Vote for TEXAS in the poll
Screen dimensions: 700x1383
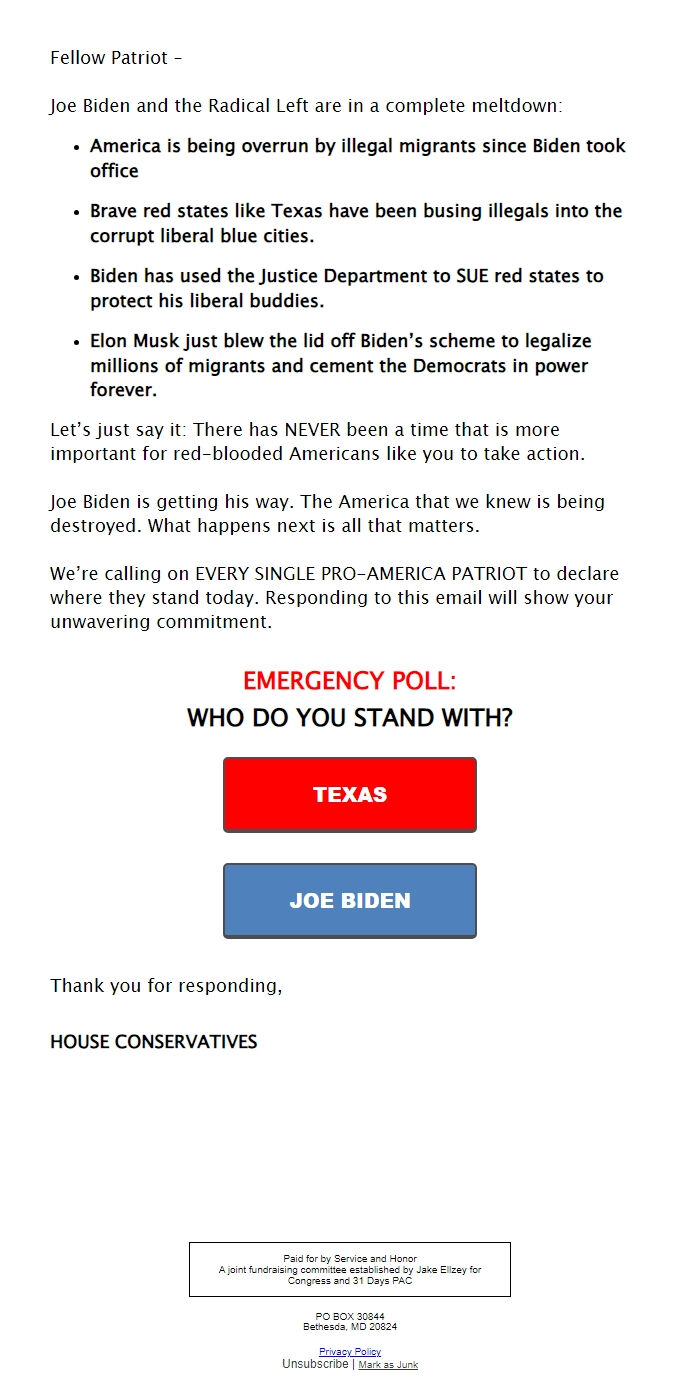click(350, 795)
